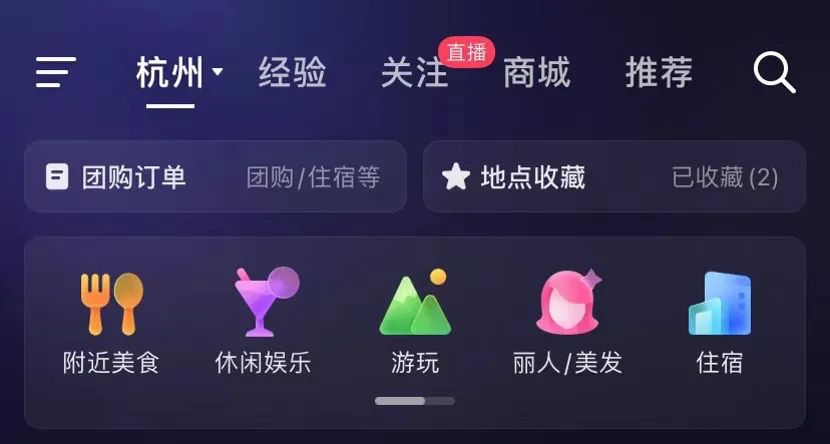
Task: Tap the 游玩 category
Action: click(x=415, y=322)
